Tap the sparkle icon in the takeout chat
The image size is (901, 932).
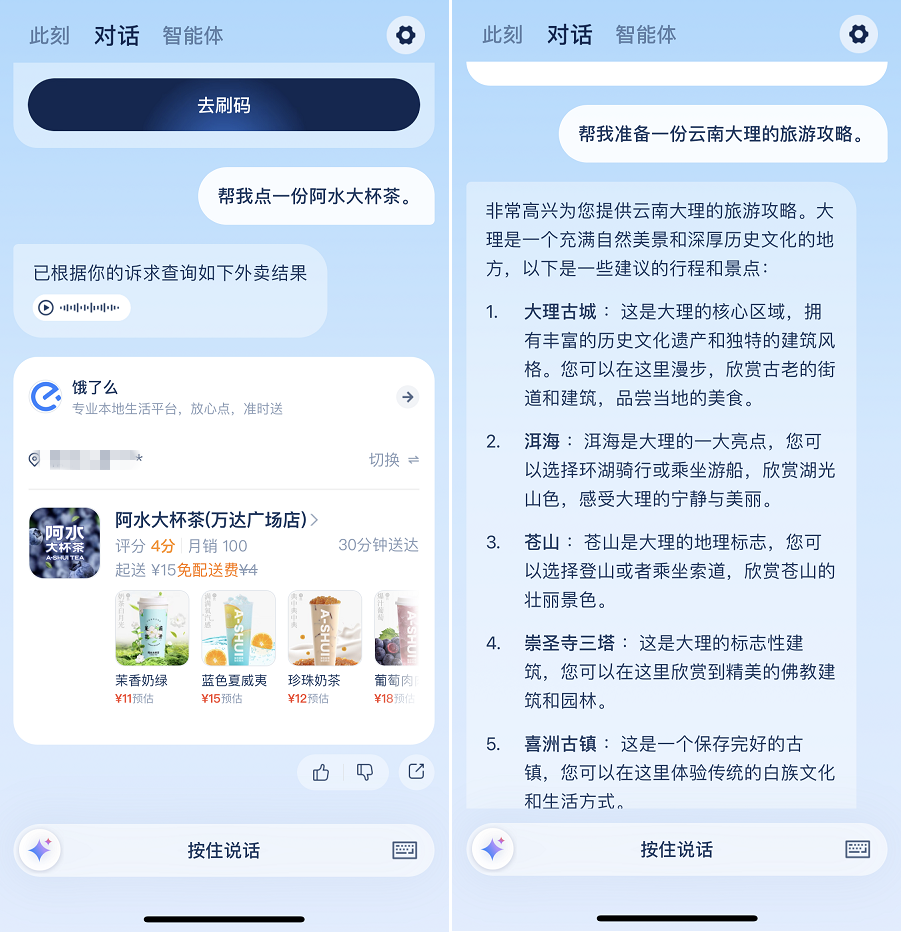click(40, 851)
